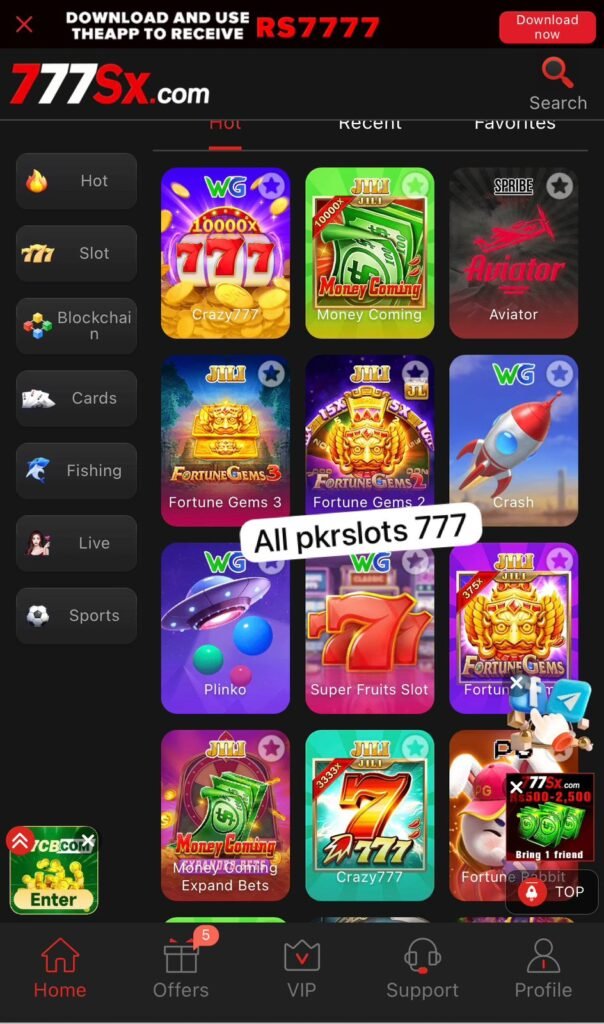This screenshot has height=1024, width=604.
Task: Open the Cards category
Action: (76, 398)
